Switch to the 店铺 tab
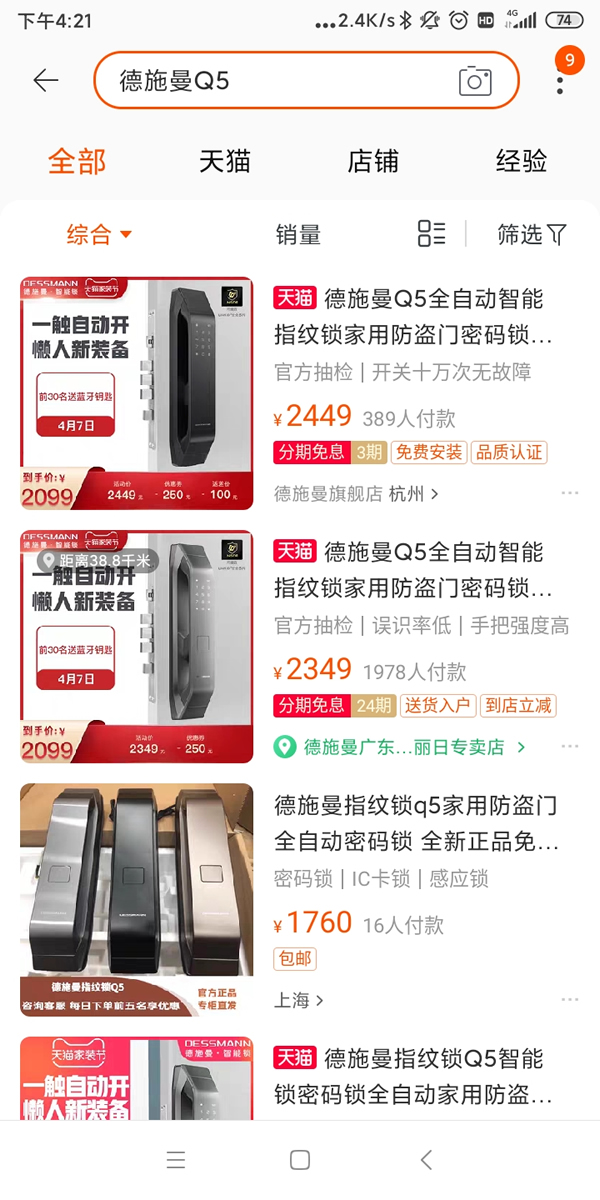Image resolution: width=600 pixels, height=1200 pixels. point(373,161)
